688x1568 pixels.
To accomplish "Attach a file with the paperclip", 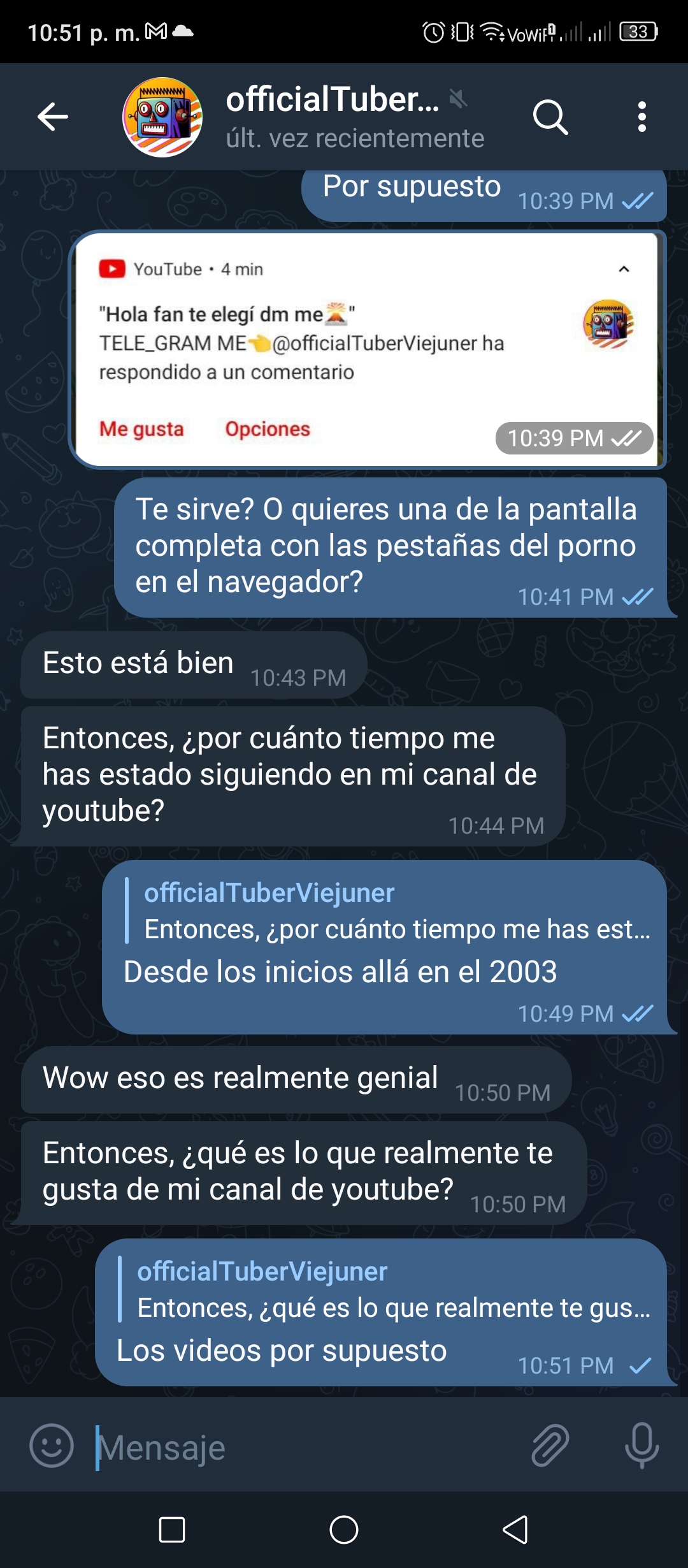I will [550, 1446].
